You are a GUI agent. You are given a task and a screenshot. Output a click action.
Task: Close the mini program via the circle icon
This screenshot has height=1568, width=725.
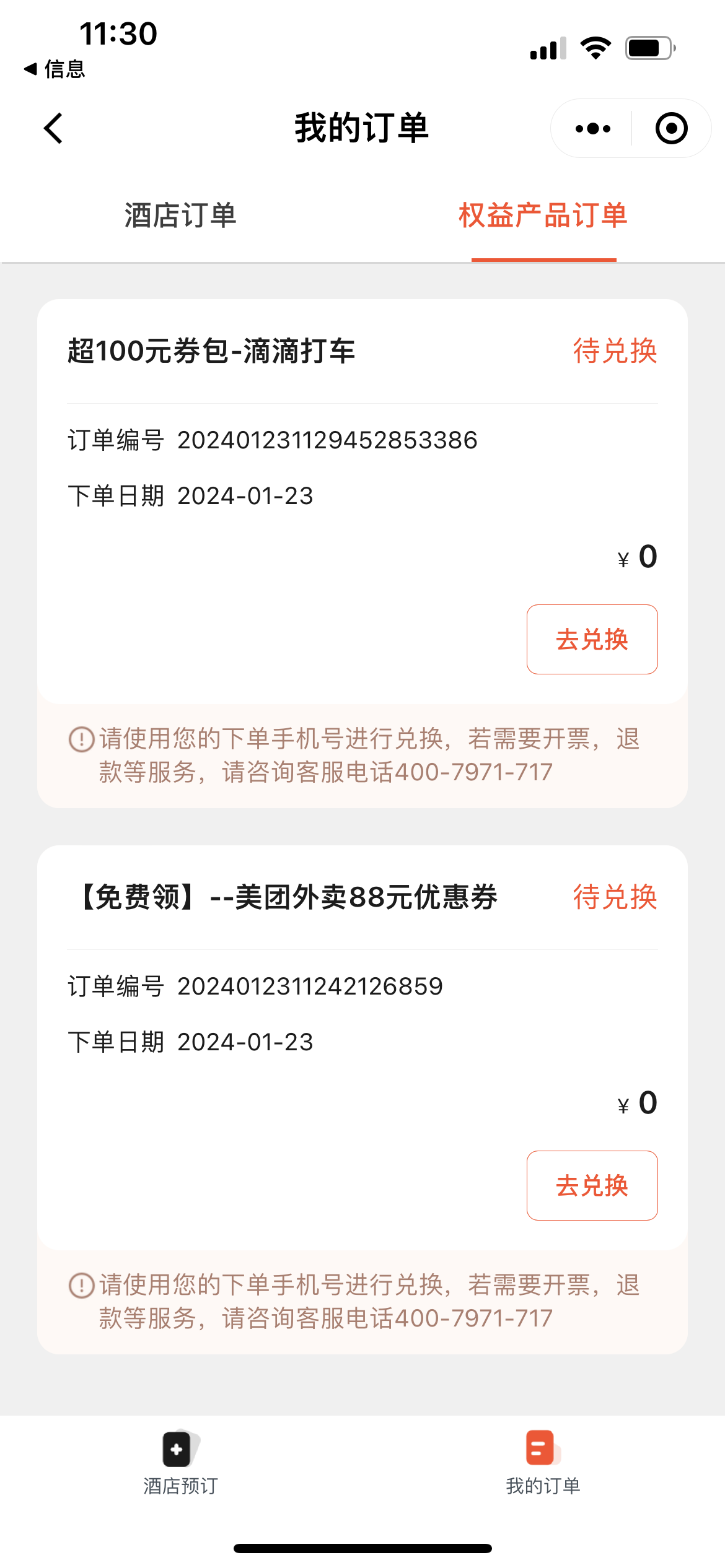point(671,128)
